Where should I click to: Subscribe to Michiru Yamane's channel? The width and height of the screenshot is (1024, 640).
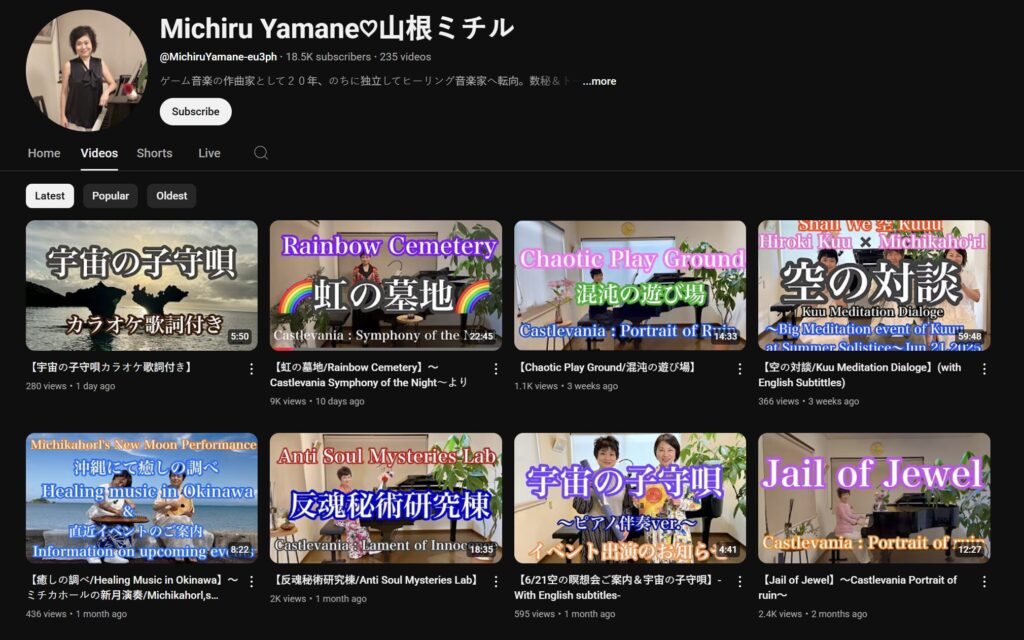pyautogui.click(x=195, y=112)
